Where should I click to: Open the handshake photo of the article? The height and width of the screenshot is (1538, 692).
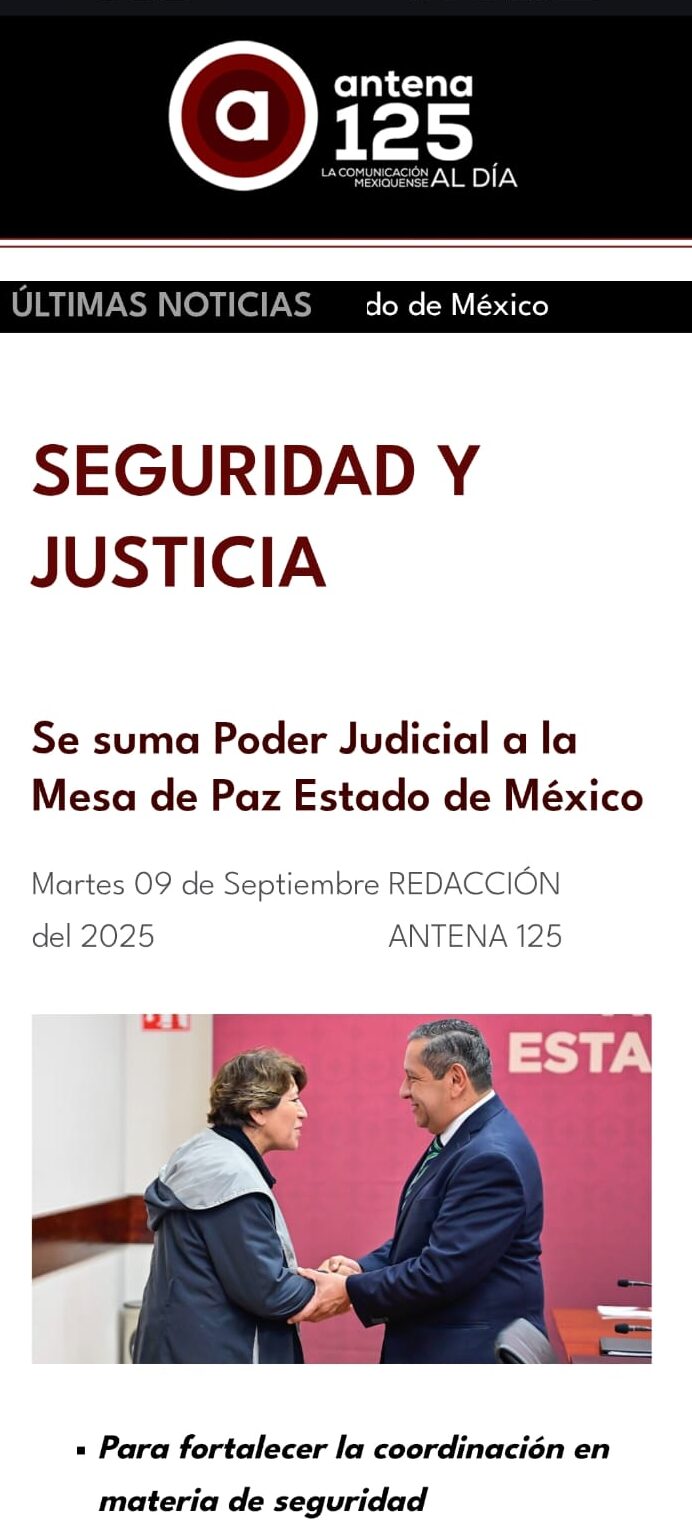[x=341, y=1188]
